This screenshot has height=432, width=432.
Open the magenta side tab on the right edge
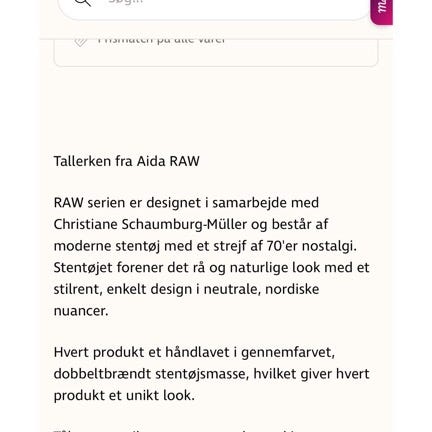tap(382, 10)
